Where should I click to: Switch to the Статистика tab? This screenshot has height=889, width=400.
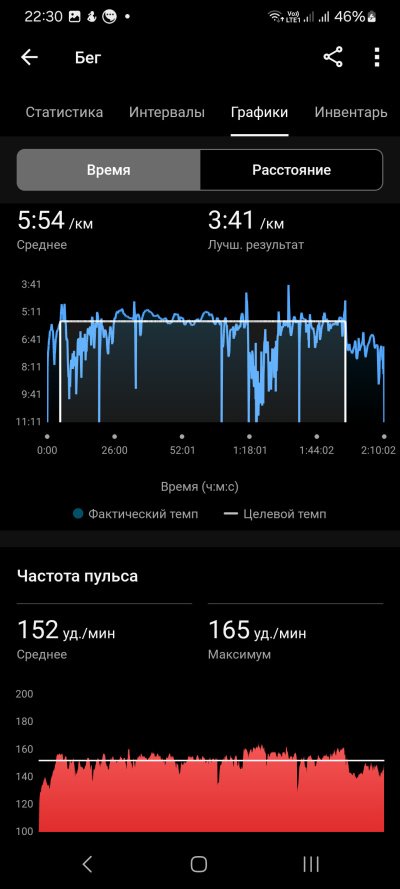point(64,112)
